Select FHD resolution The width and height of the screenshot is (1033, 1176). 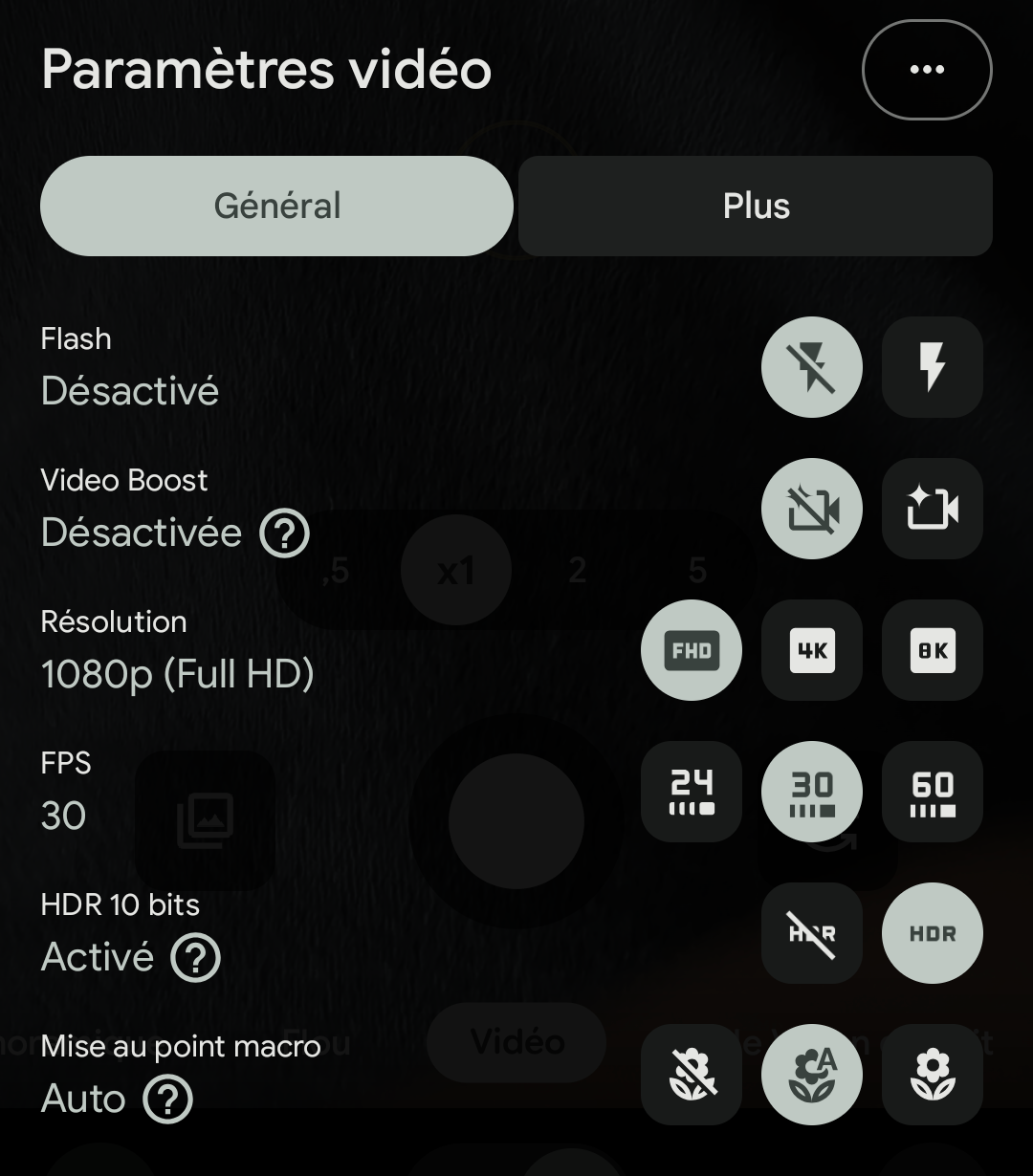[x=692, y=650]
